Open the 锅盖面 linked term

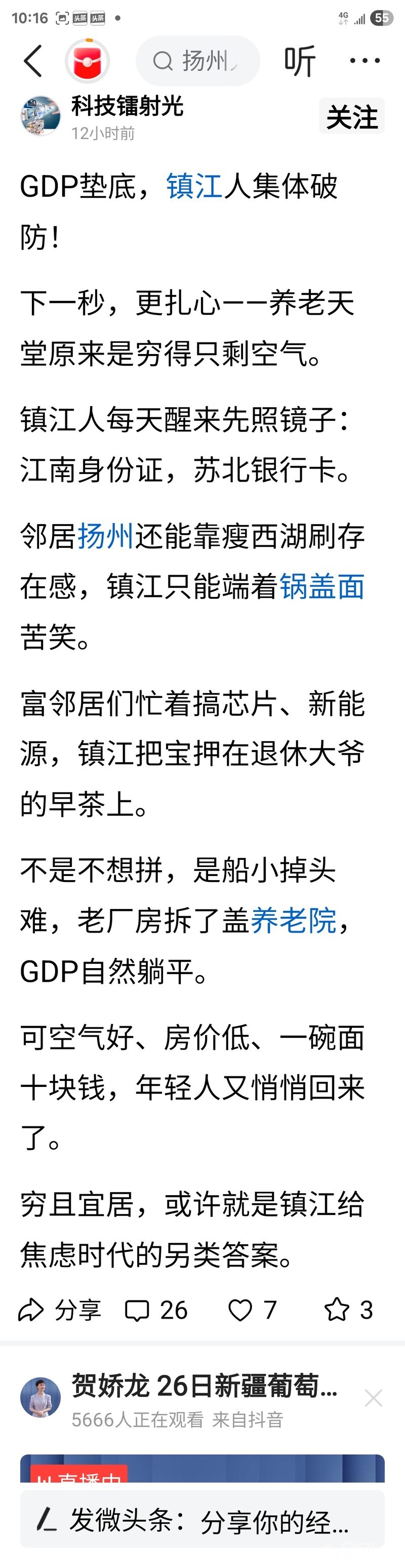click(x=321, y=587)
